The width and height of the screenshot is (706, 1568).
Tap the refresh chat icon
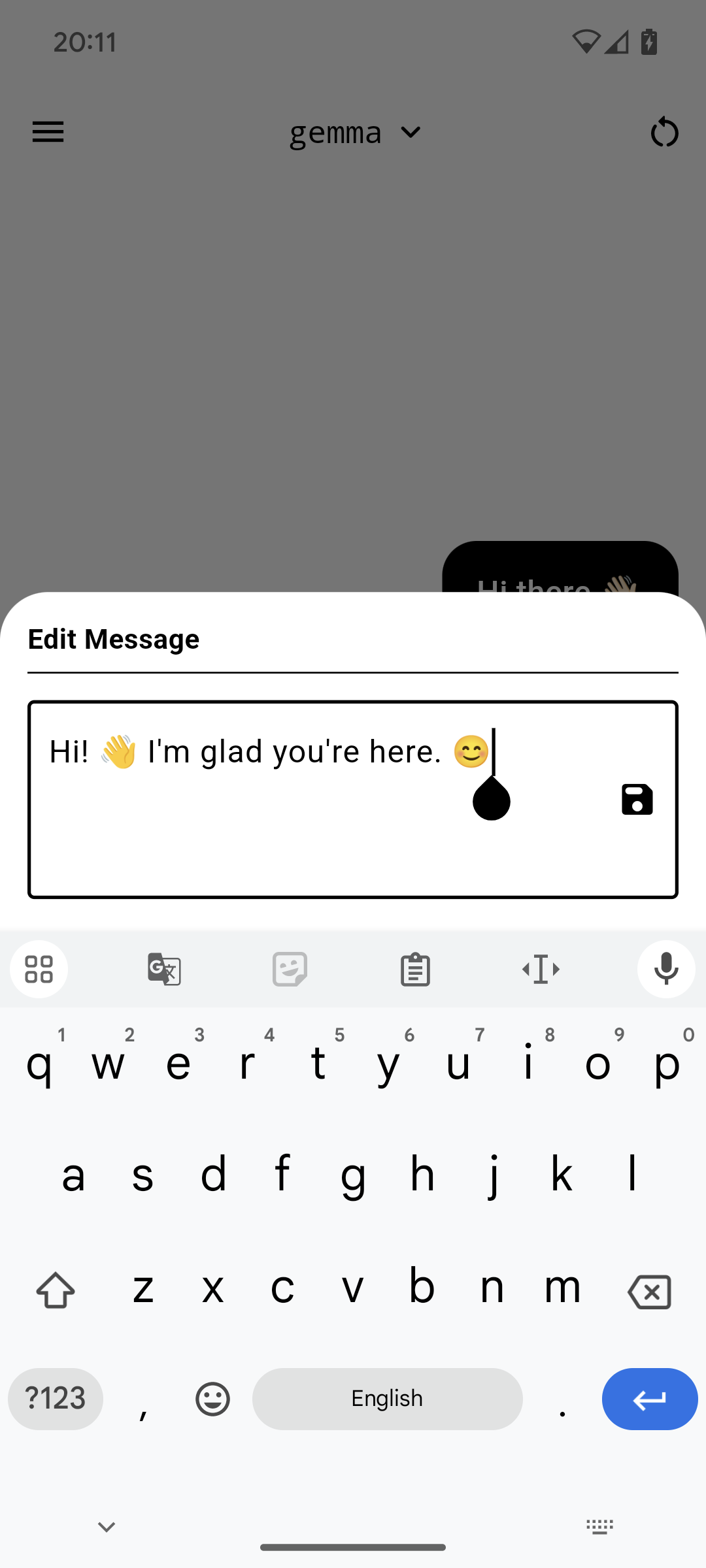(x=664, y=133)
